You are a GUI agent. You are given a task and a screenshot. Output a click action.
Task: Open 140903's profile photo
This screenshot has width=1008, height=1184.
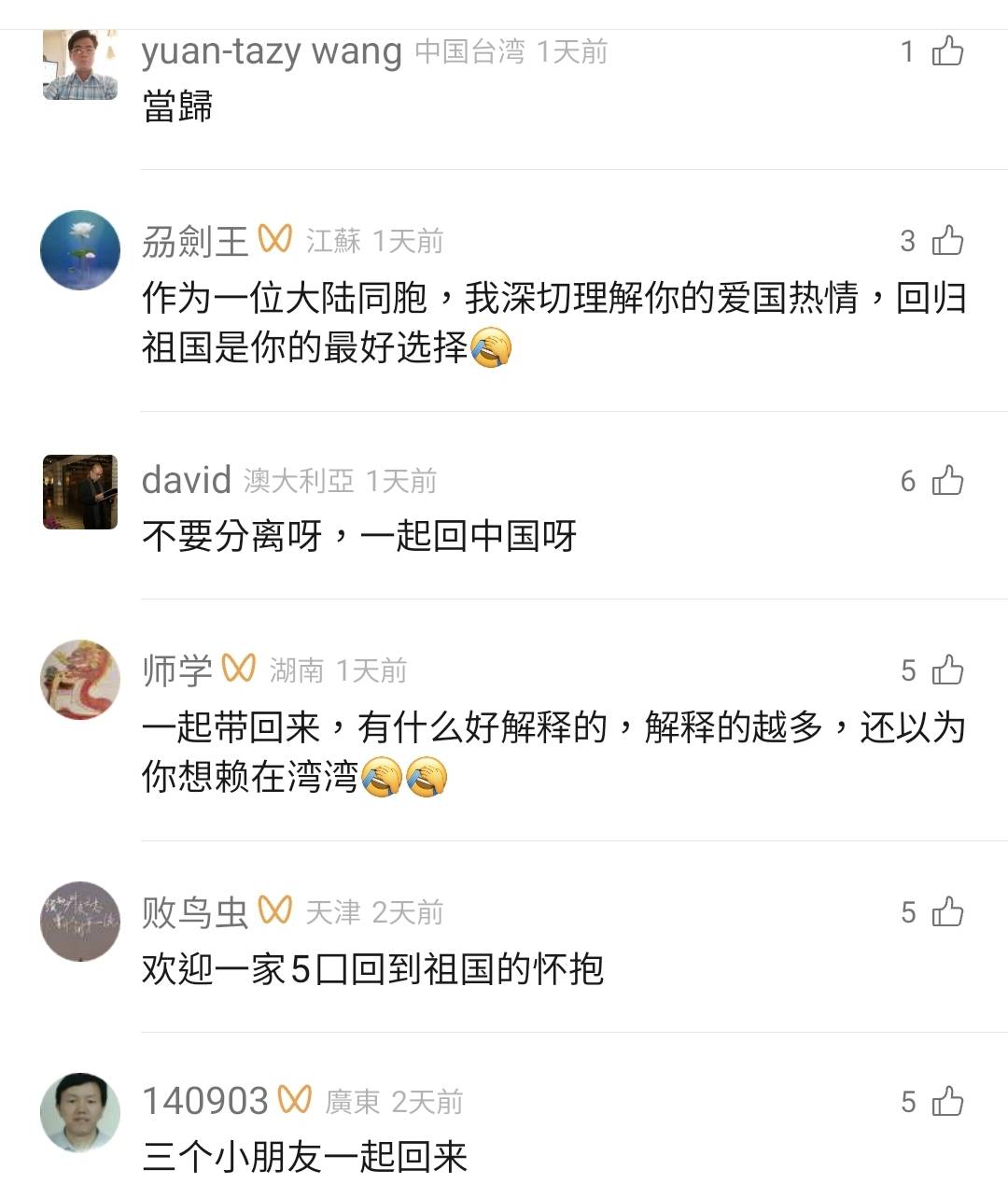(x=80, y=1112)
